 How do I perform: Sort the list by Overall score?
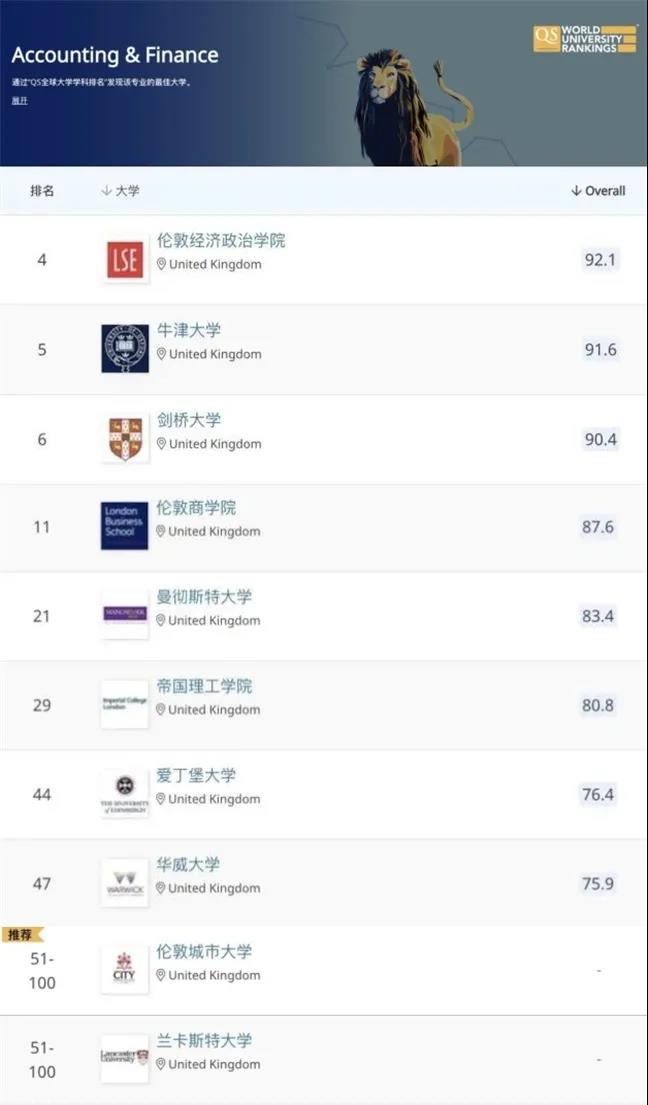(598, 191)
